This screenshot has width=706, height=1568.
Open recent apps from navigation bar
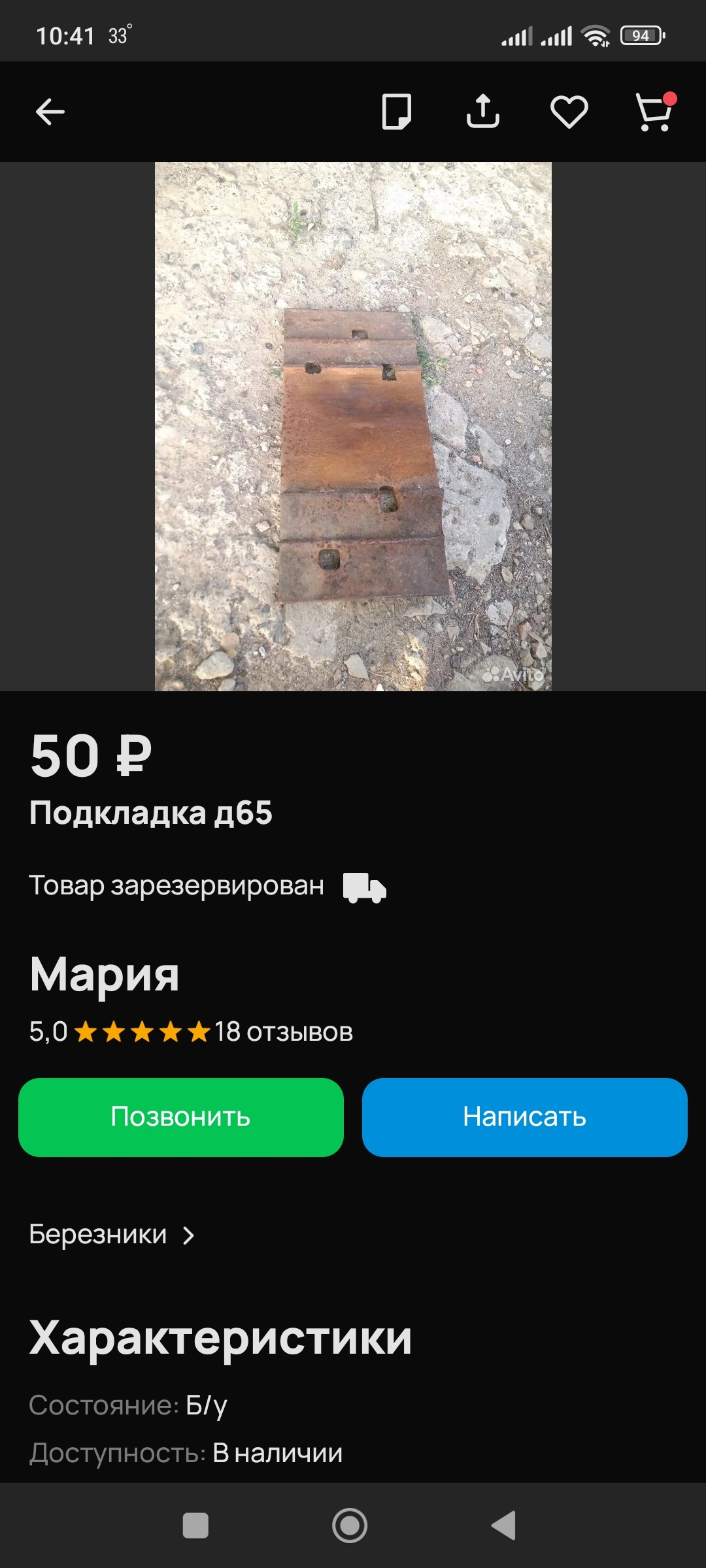tap(195, 1526)
